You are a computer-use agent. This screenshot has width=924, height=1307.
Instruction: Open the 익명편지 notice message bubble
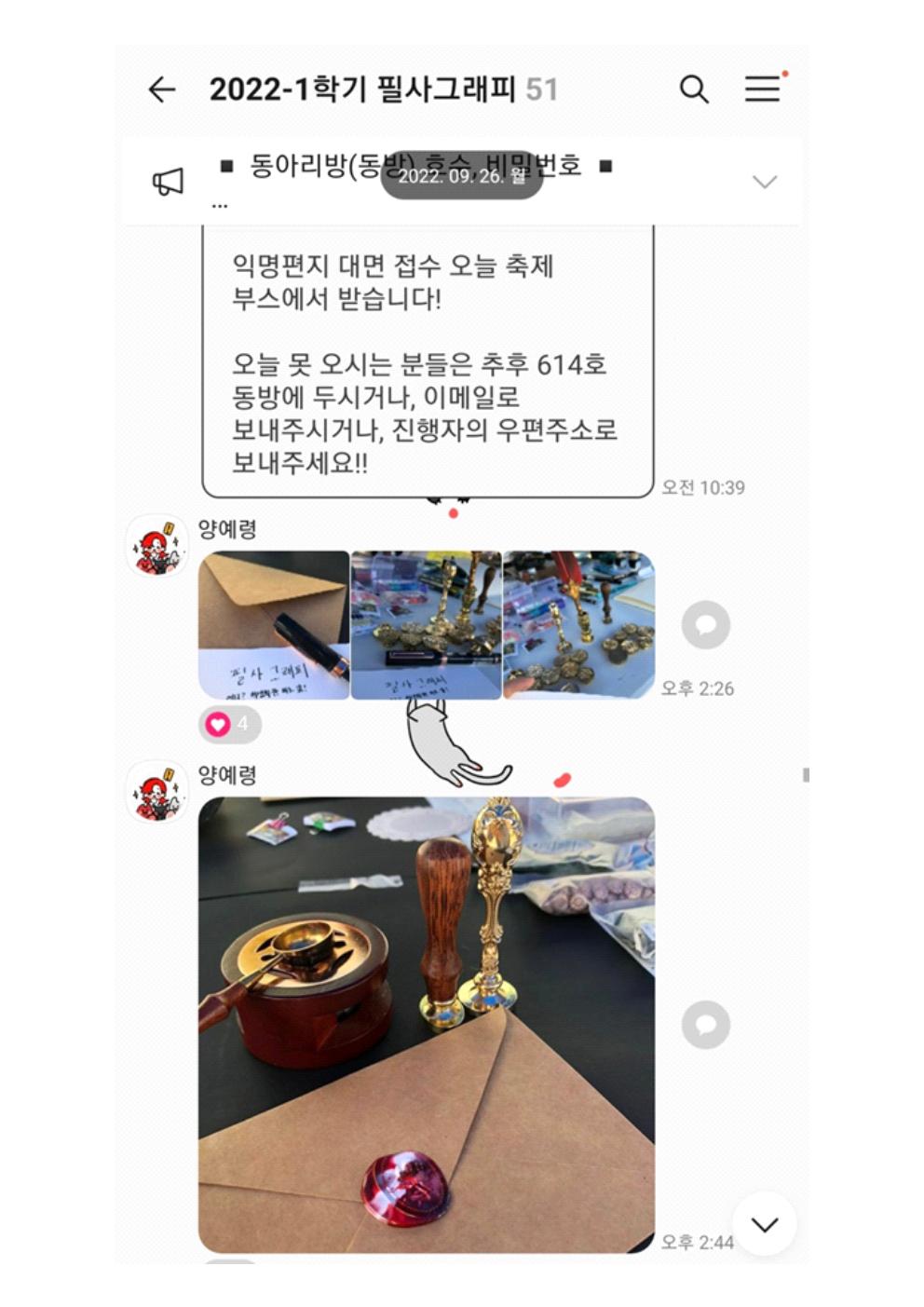click(x=427, y=363)
